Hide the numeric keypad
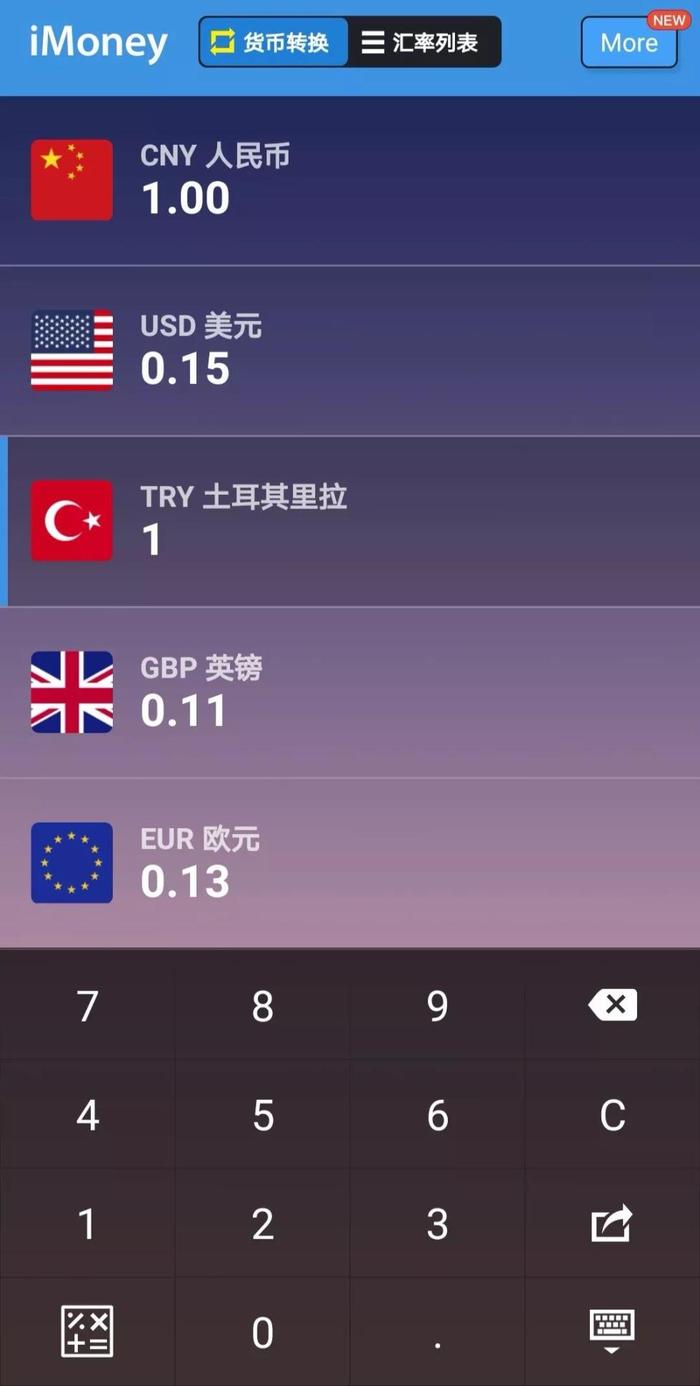The height and width of the screenshot is (1386, 700). pyautogui.click(x=612, y=1332)
